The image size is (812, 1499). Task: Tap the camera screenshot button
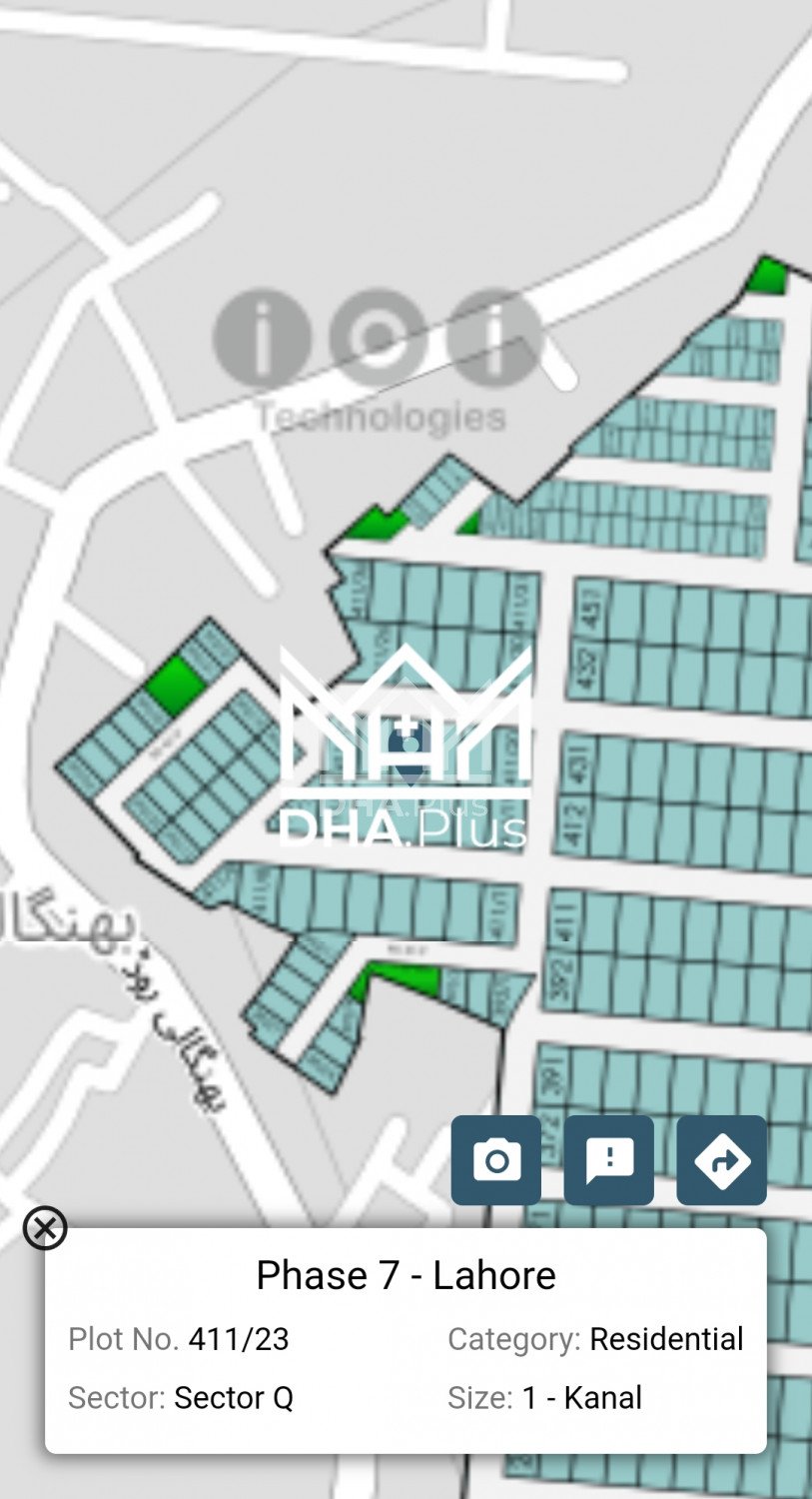pos(496,1160)
